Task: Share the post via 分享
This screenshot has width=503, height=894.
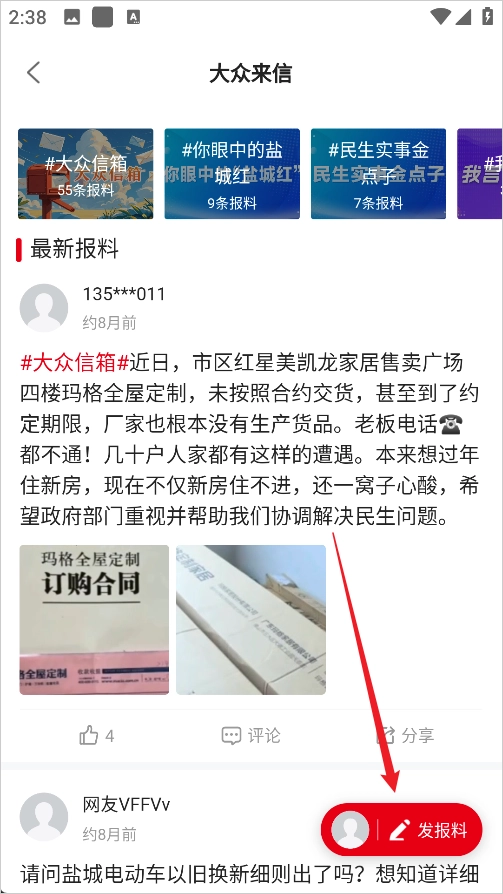Action: click(x=405, y=735)
